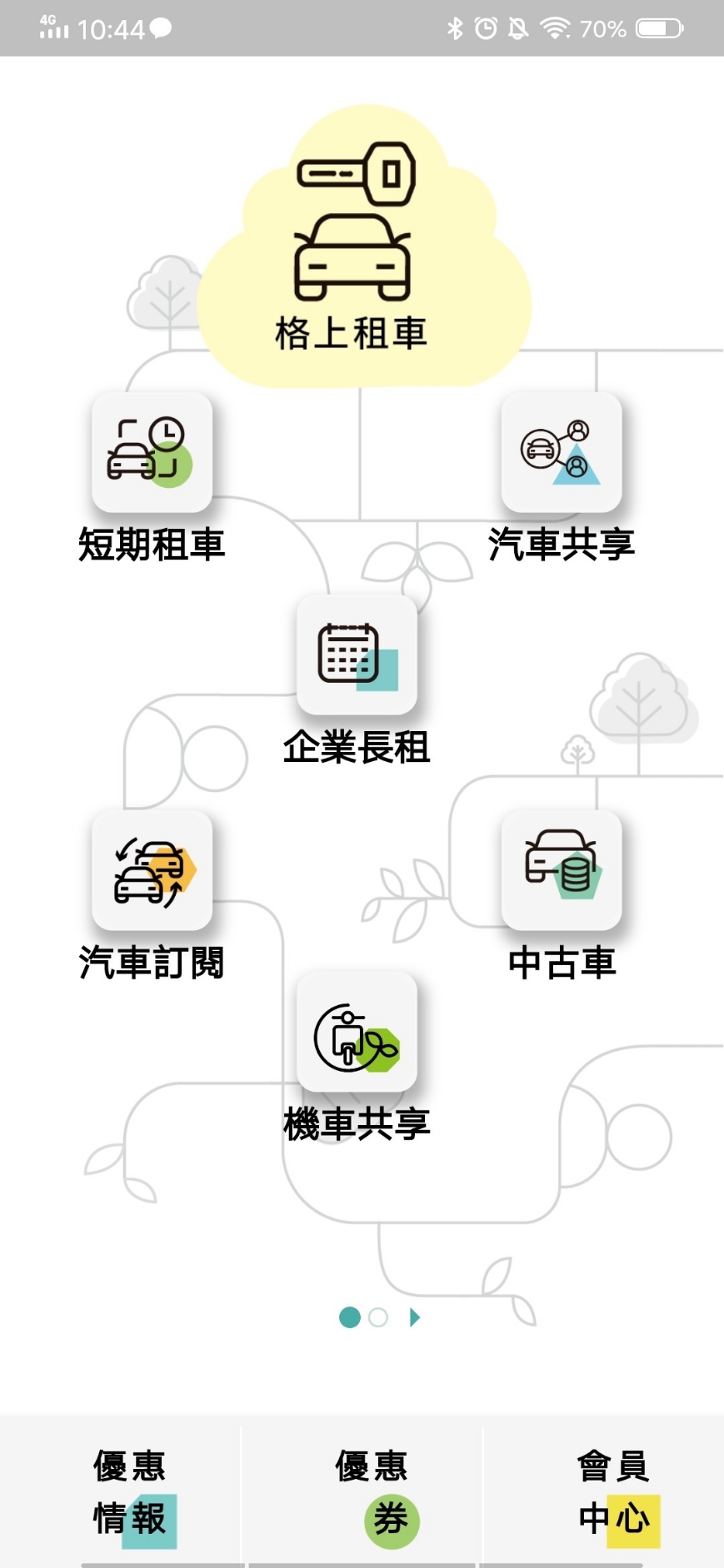Select 機車共享 scooter sharing
Viewport: 724px width, 1568px height.
(x=357, y=1033)
